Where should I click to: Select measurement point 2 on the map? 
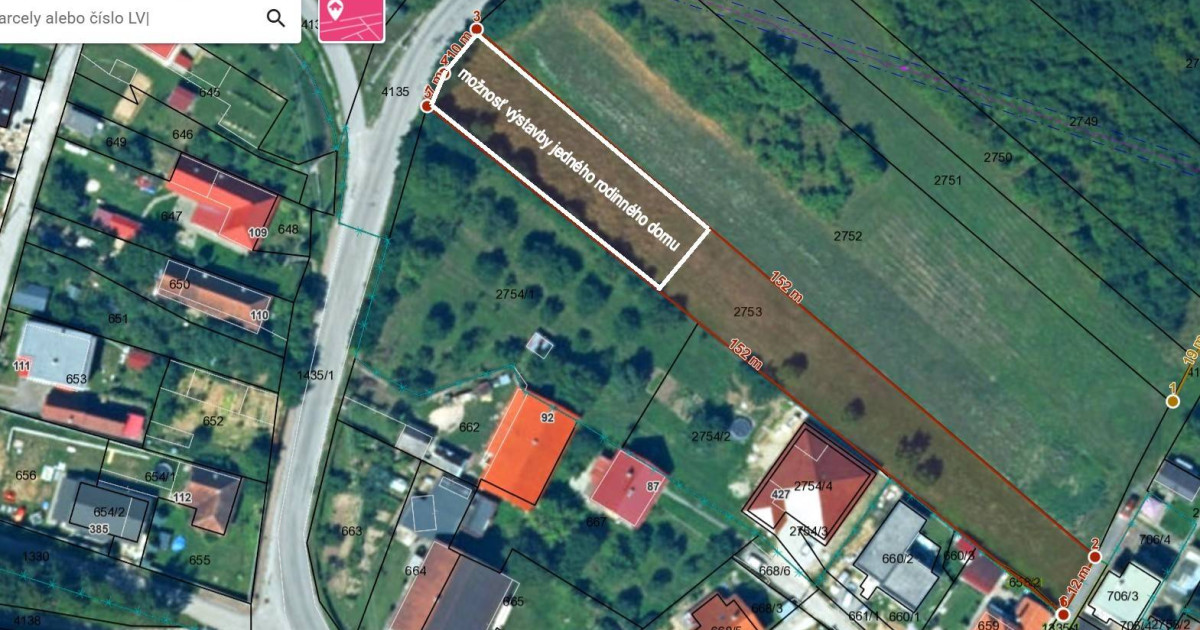pyautogui.click(x=1095, y=556)
